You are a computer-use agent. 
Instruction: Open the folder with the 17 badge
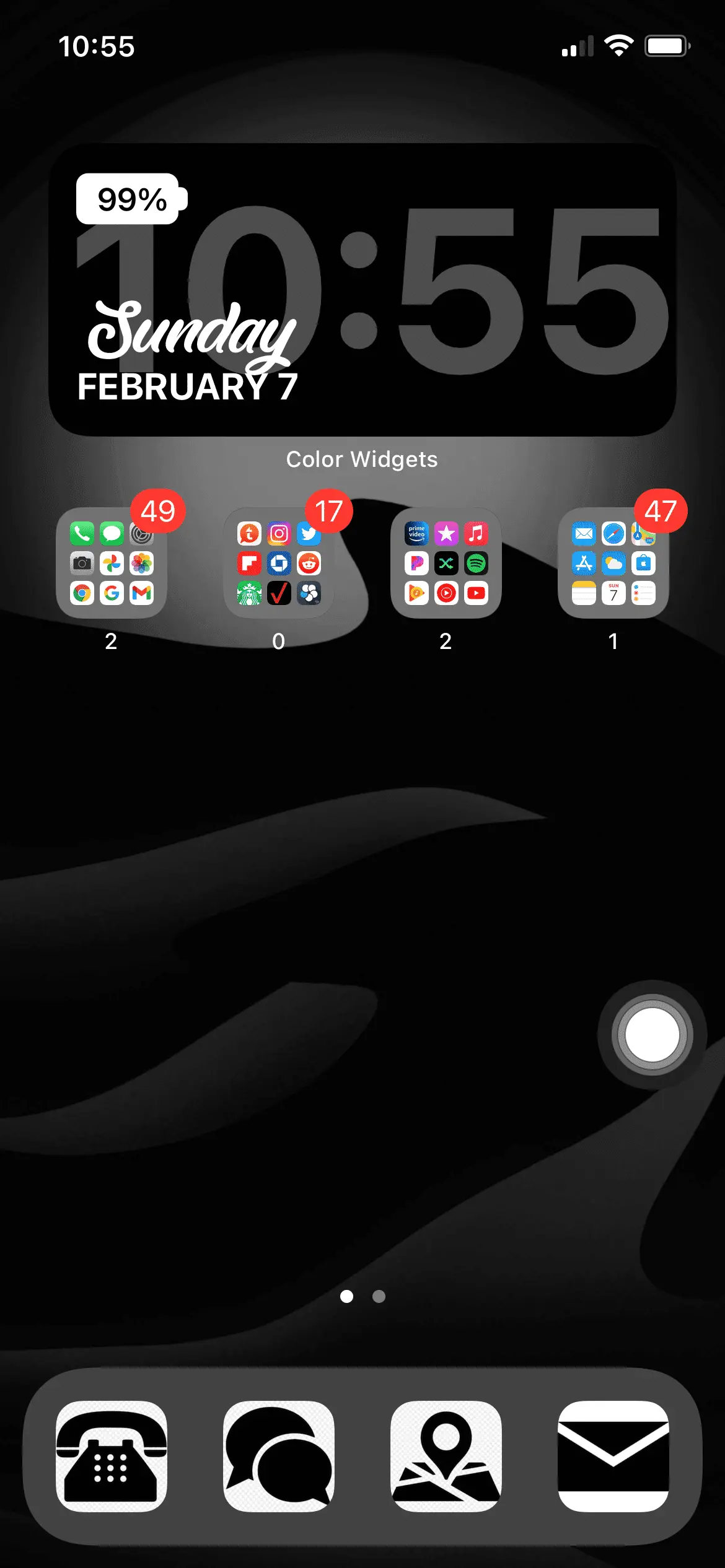(x=279, y=563)
